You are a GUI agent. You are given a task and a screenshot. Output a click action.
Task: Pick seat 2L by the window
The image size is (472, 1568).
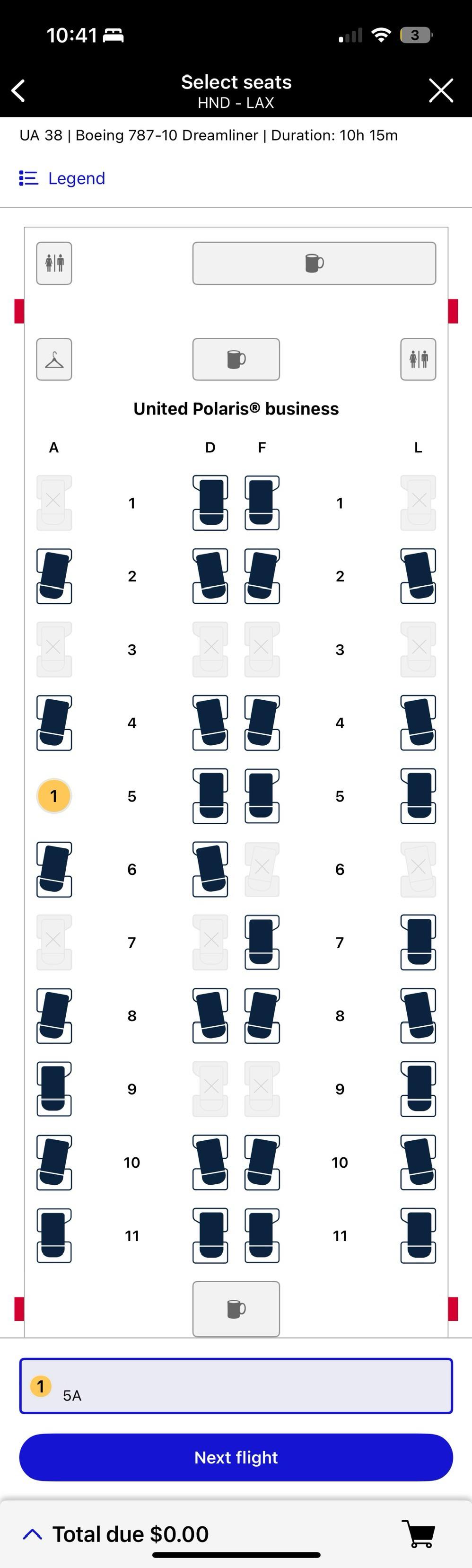[x=418, y=576]
